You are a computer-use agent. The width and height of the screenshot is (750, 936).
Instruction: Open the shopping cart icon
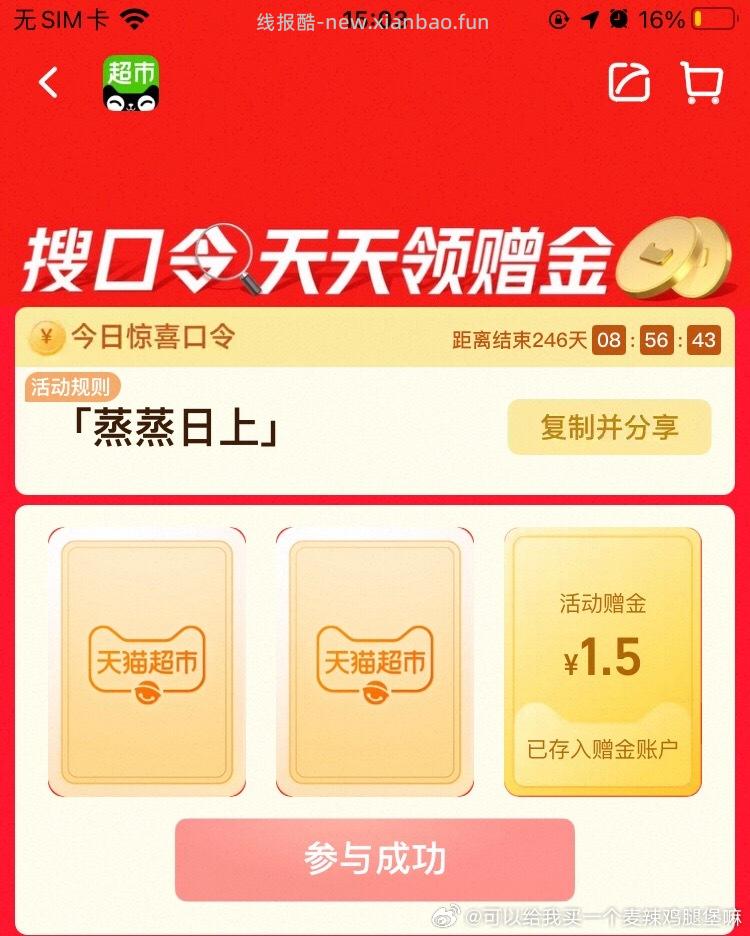(701, 84)
